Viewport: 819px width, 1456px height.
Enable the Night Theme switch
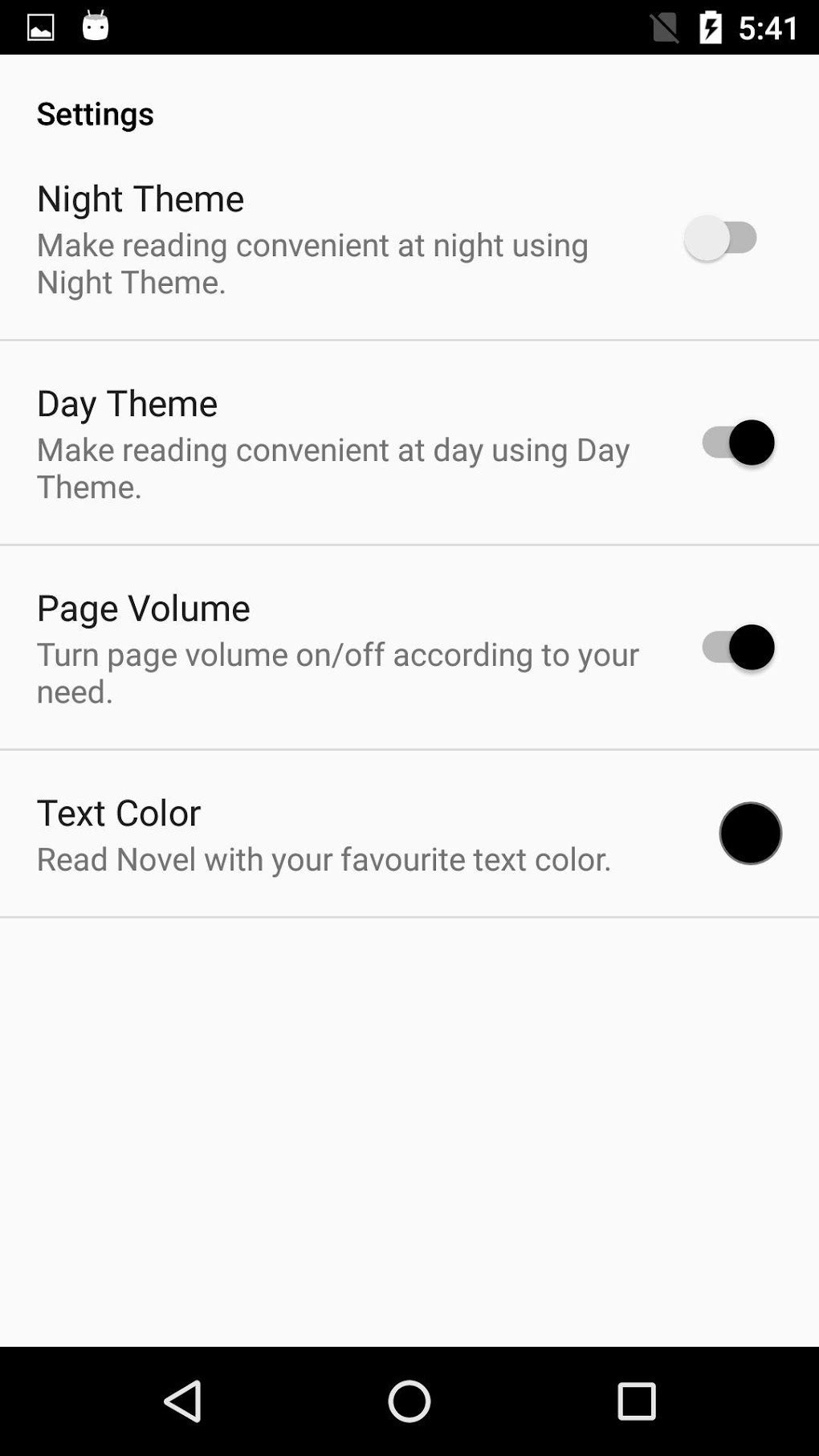point(721,239)
